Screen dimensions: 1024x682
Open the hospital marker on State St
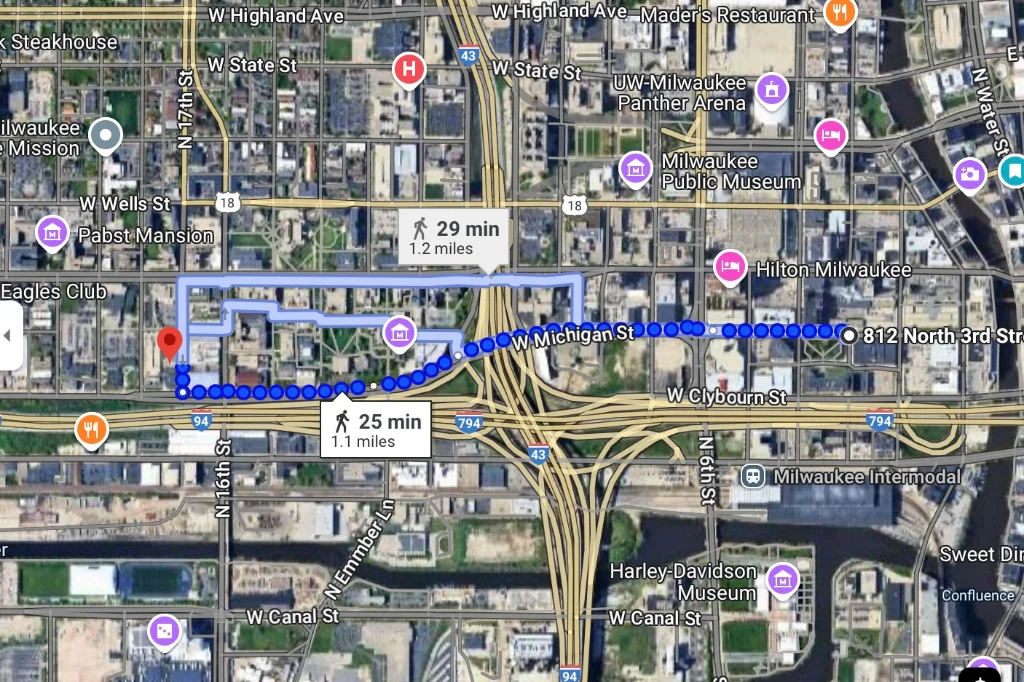click(x=408, y=70)
